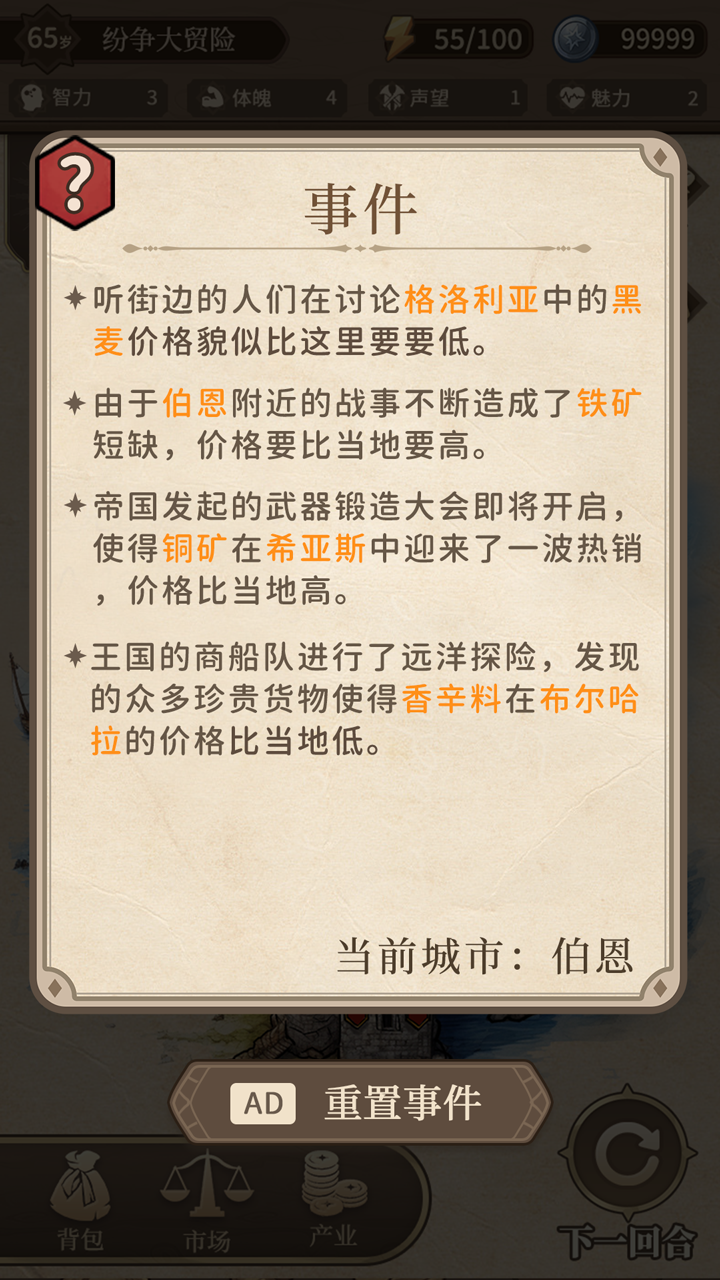Tap the AD 重置事件 button
The width and height of the screenshot is (720, 1280).
coord(360,1103)
